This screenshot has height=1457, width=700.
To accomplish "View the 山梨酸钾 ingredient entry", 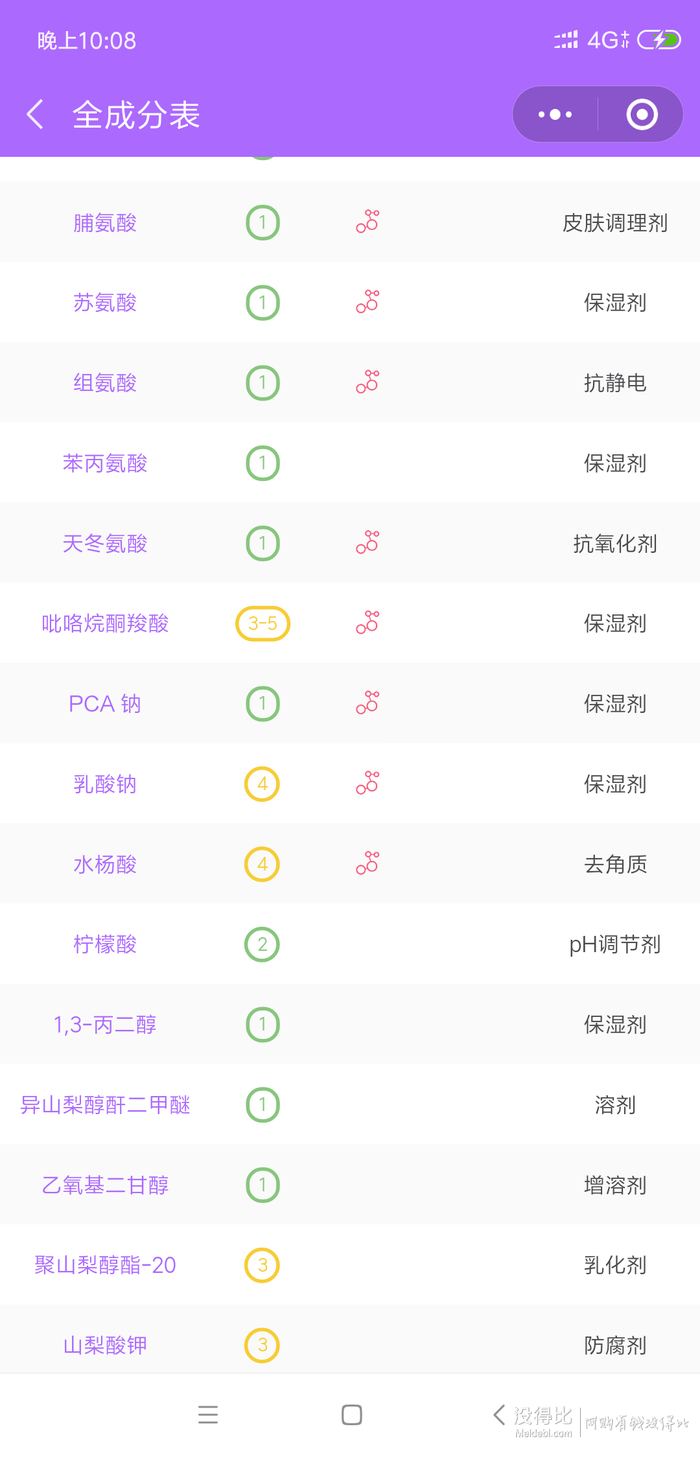I will click(x=105, y=1345).
